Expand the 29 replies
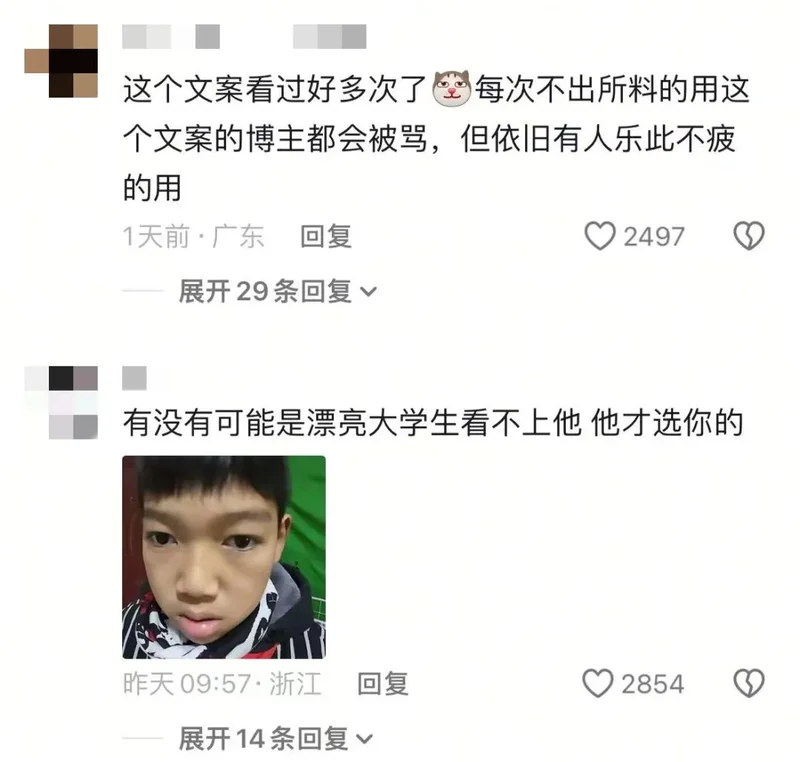 tap(277, 292)
